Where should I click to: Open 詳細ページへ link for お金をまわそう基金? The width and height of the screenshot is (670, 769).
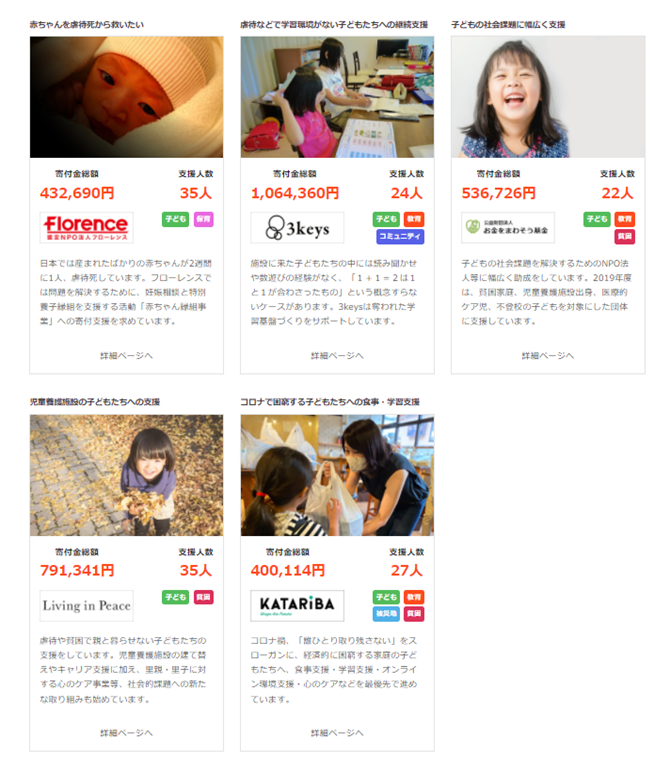click(x=547, y=355)
